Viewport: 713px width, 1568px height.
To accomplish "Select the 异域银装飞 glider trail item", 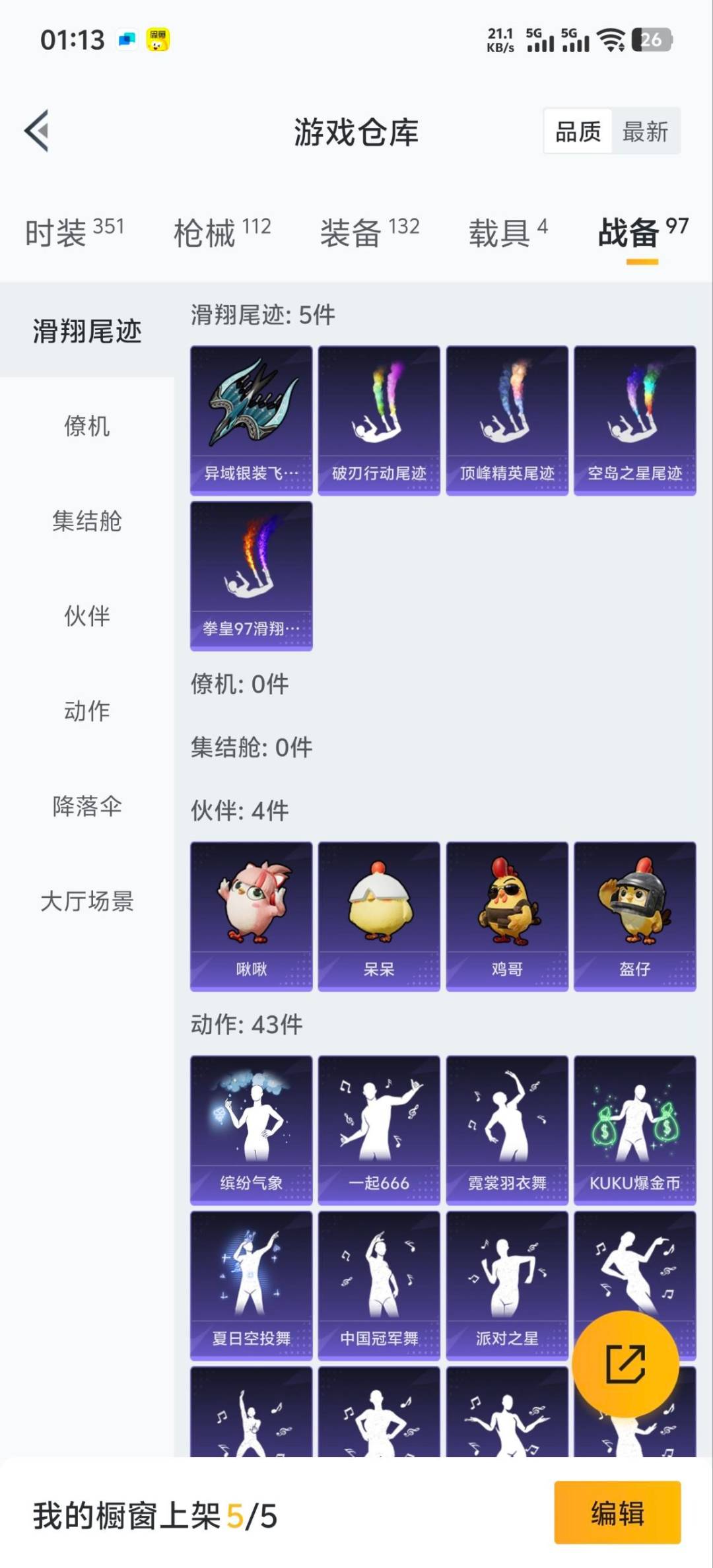I will coord(251,419).
